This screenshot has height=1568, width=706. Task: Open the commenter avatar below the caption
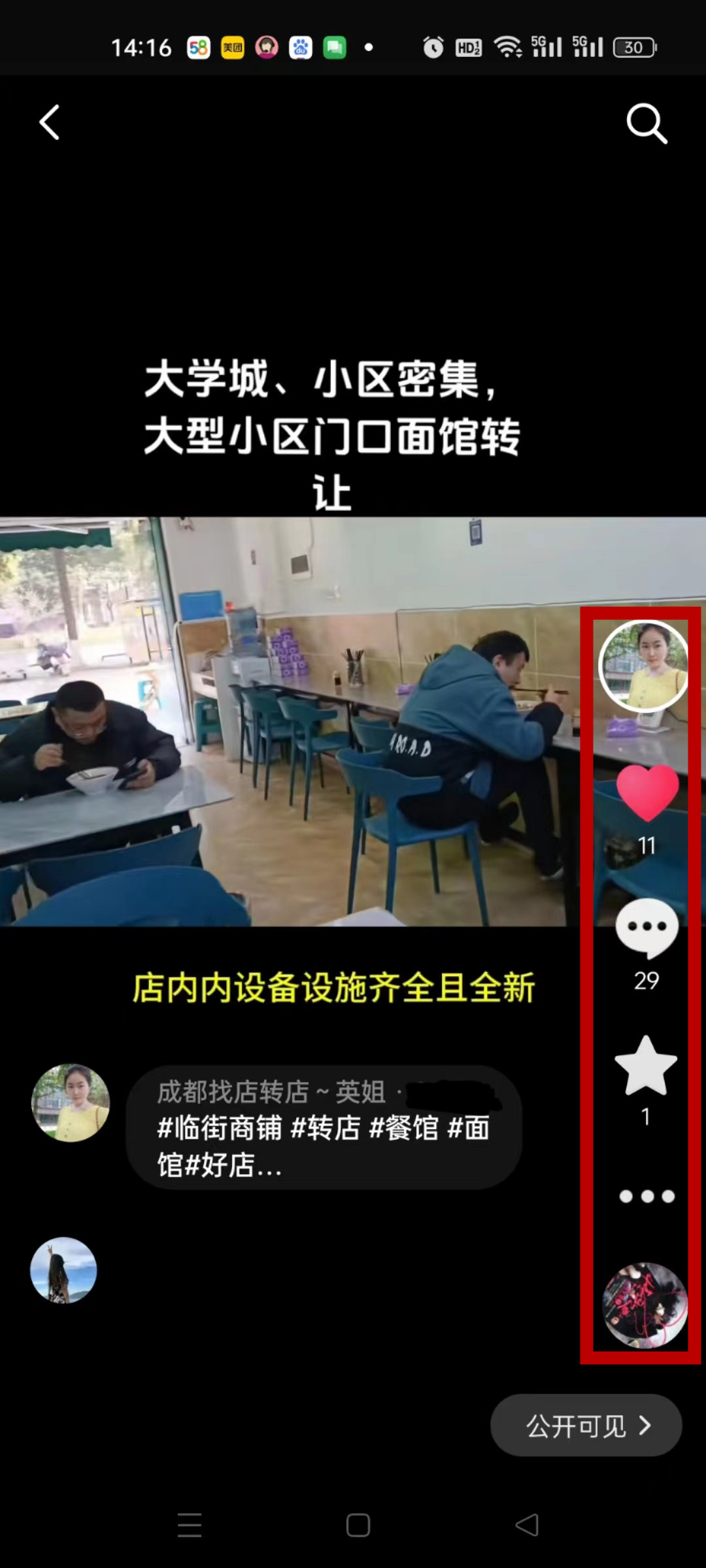click(x=63, y=1270)
